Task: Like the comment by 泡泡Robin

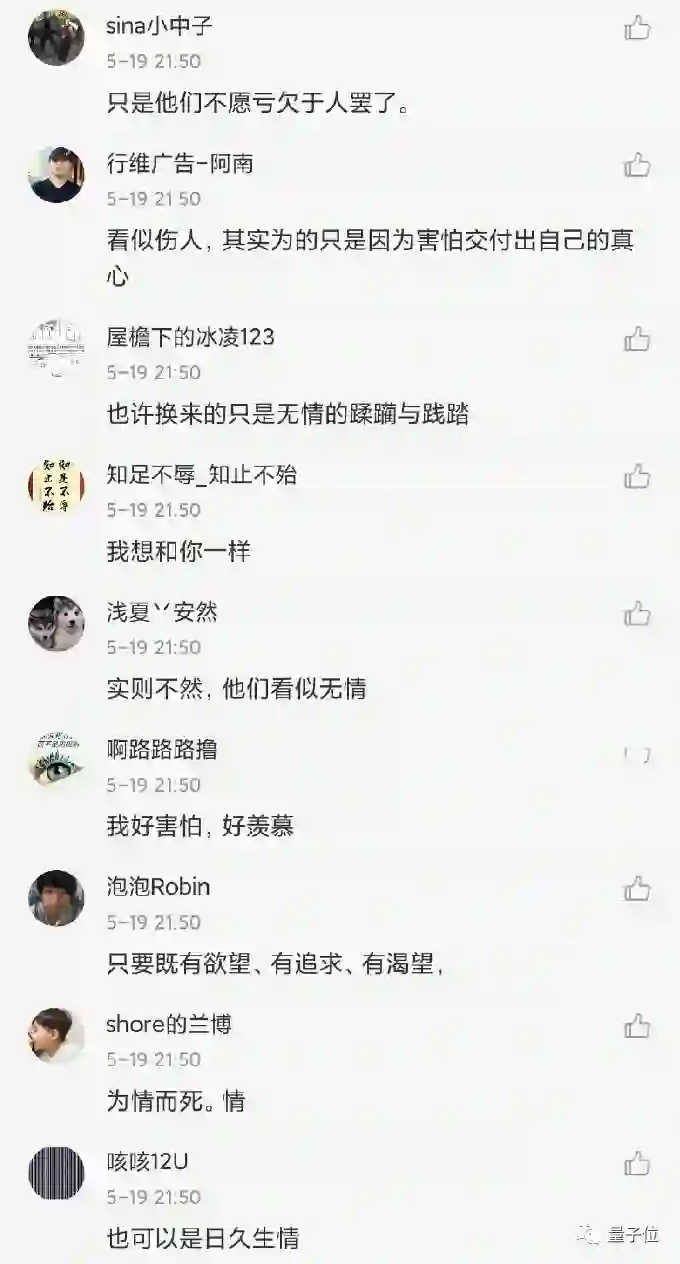Action: tap(637, 888)
